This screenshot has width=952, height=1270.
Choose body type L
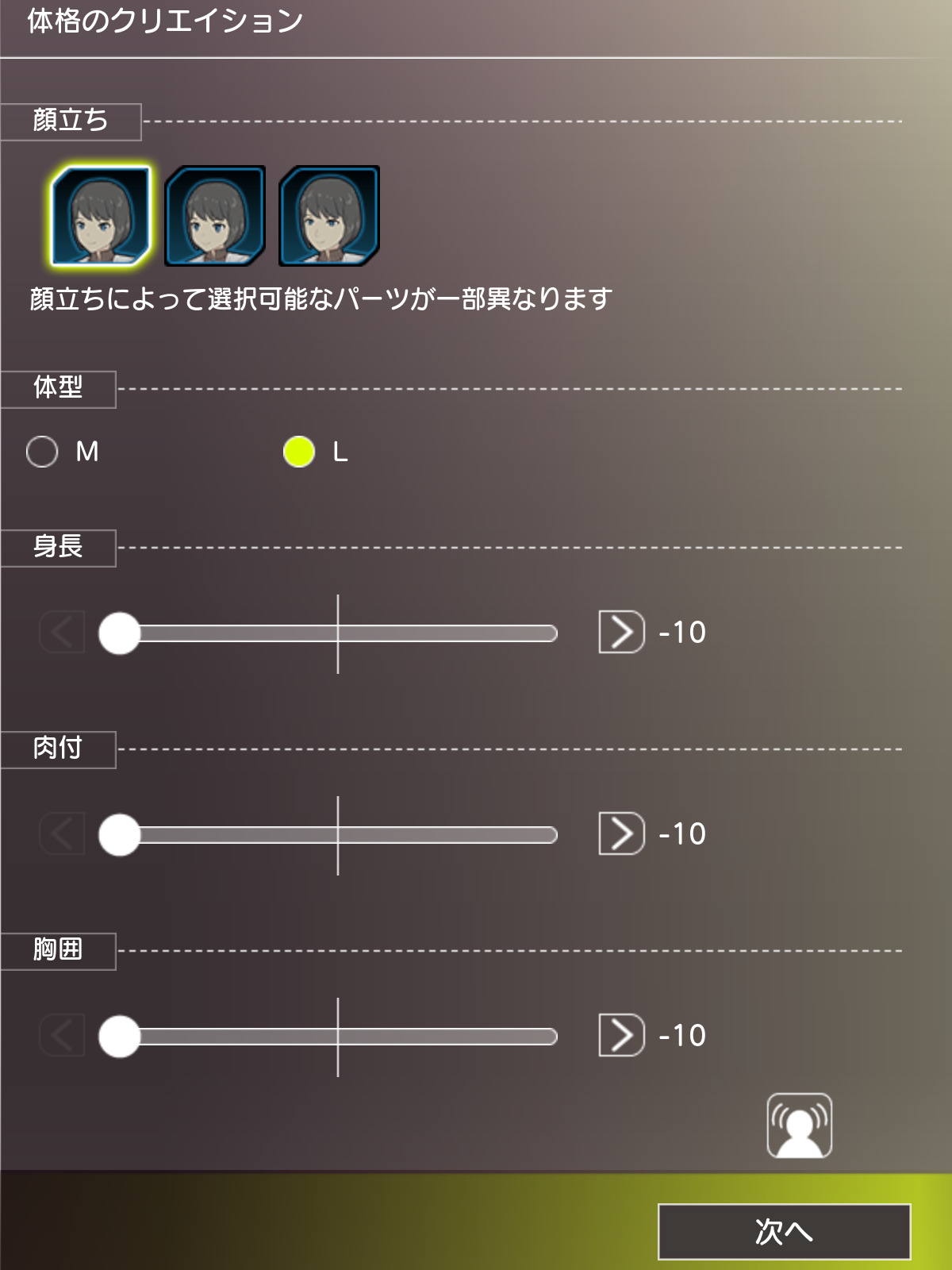[x=299, y=452]
